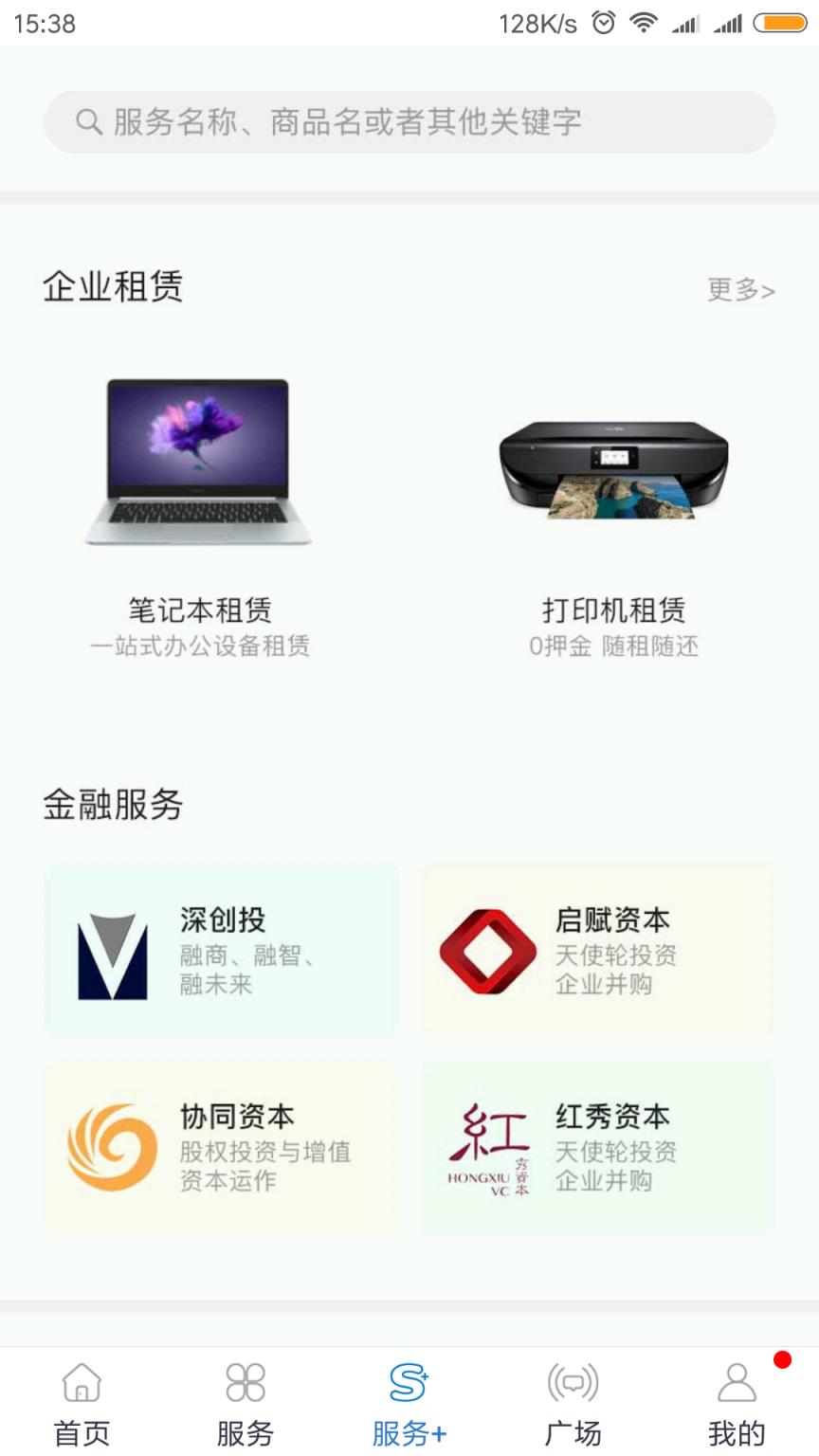819x1456 pixels.
Task: Open the 首页 home tab icon
Action: [81, 1386]
